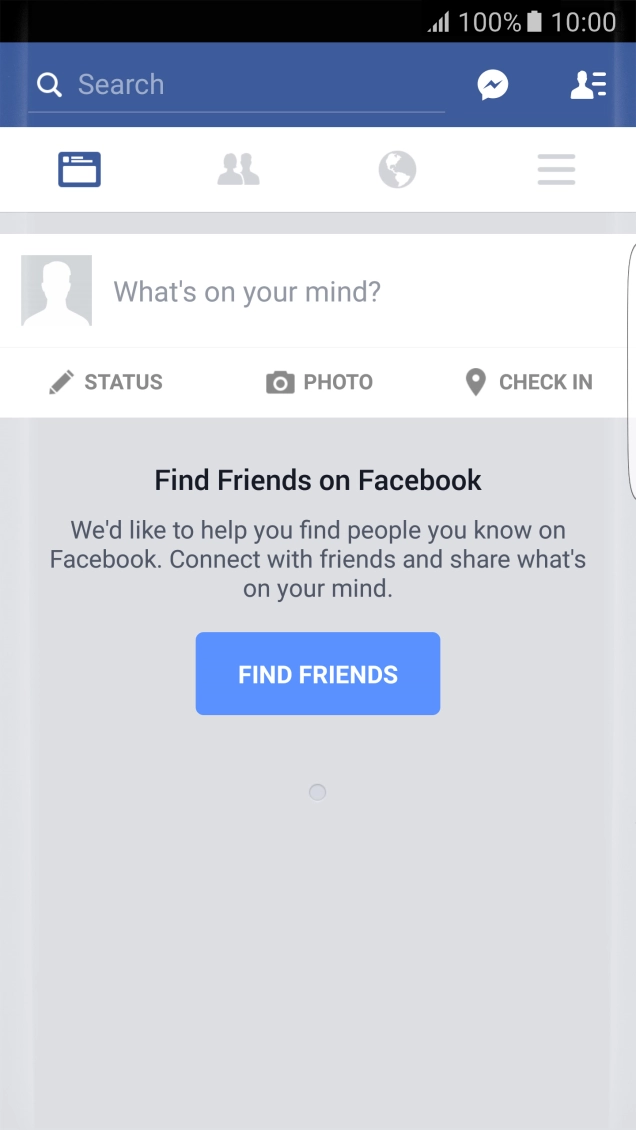Open Messenger from the top bar
Viewport: 636px width, 1130px height.
(492, 85)
